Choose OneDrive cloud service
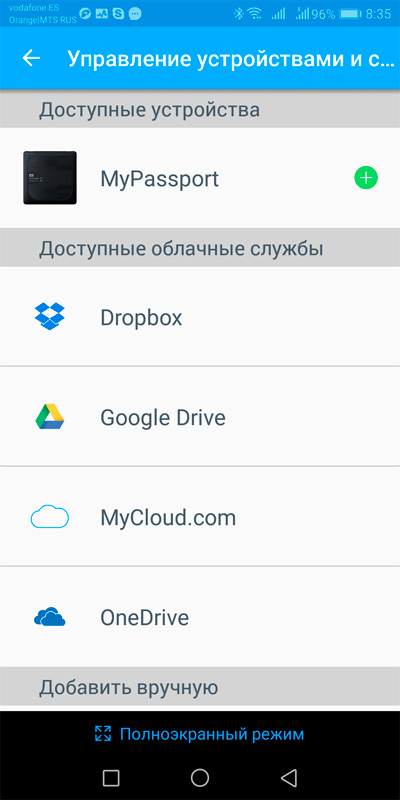Screen dimensions: 400x800 coord(200,617)
